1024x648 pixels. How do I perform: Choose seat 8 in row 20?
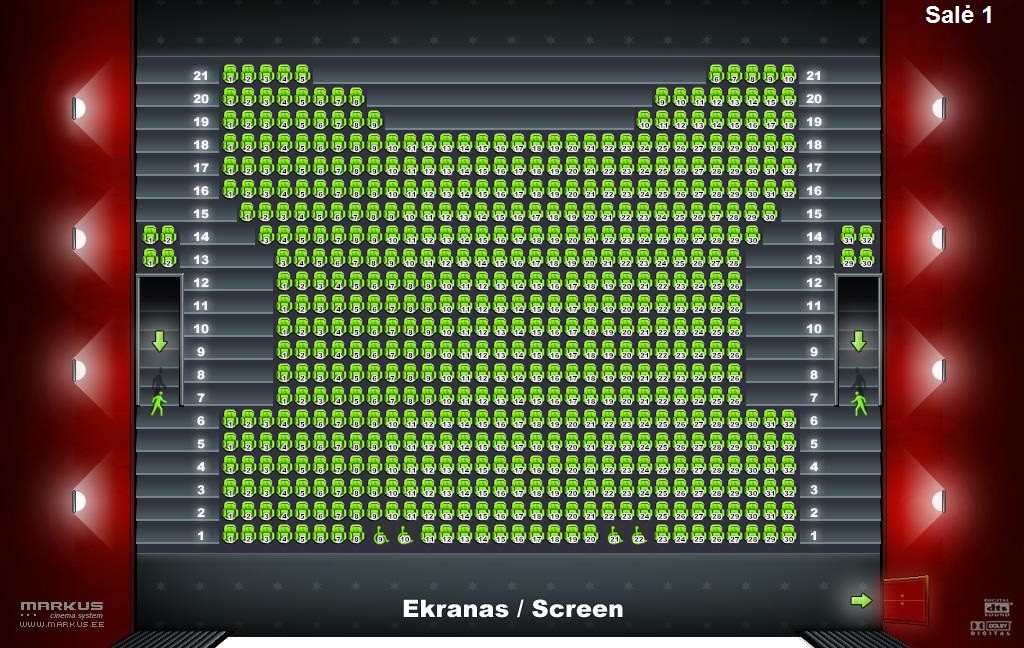click(356, 97)
